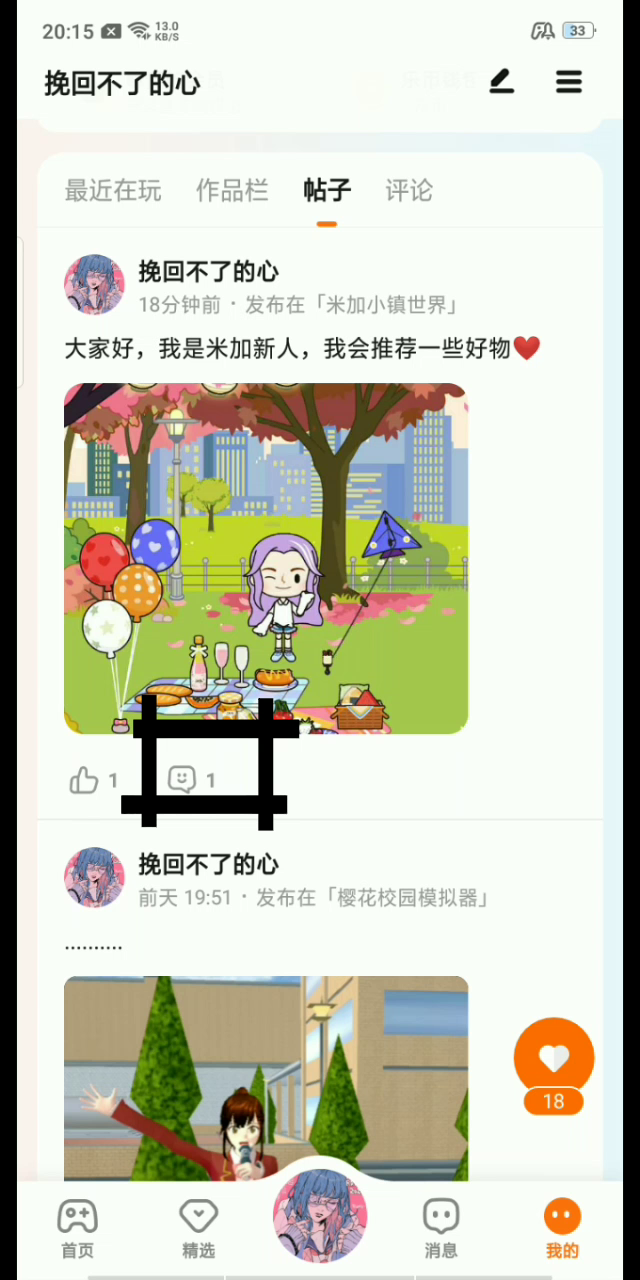640x1280 pixels.
Task: Open comments on the 米加小镇世界 post
Action: coord(182,779)
